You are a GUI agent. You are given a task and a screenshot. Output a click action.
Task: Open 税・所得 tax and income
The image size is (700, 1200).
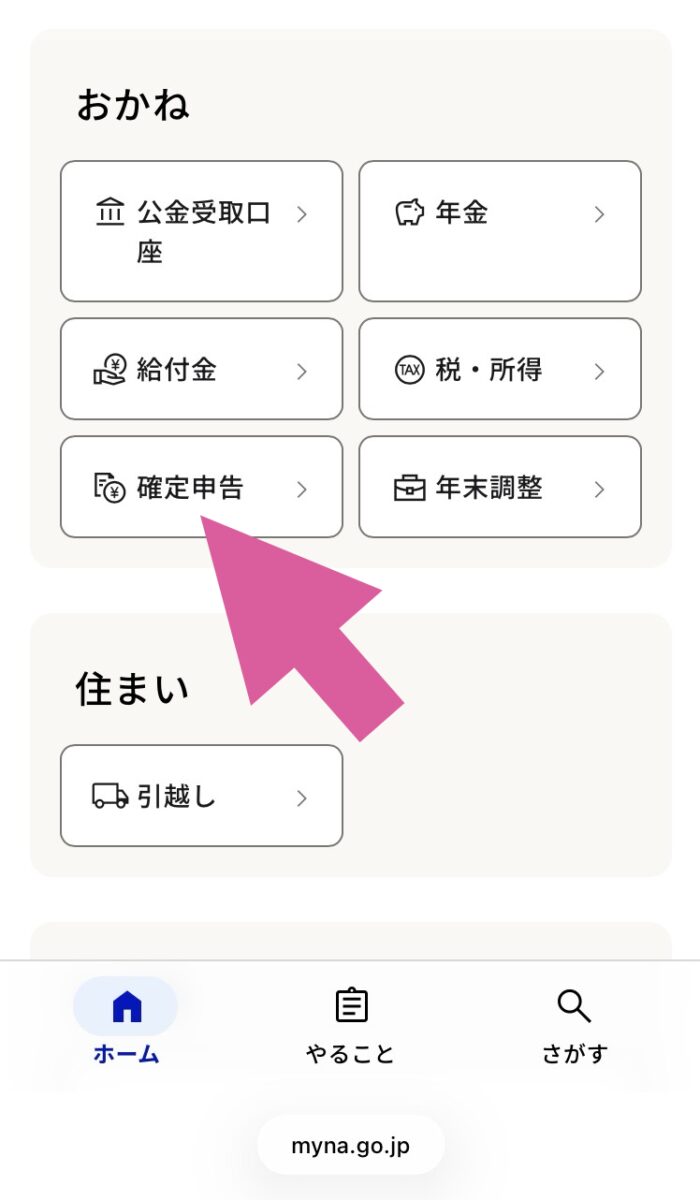click(499, 369)
